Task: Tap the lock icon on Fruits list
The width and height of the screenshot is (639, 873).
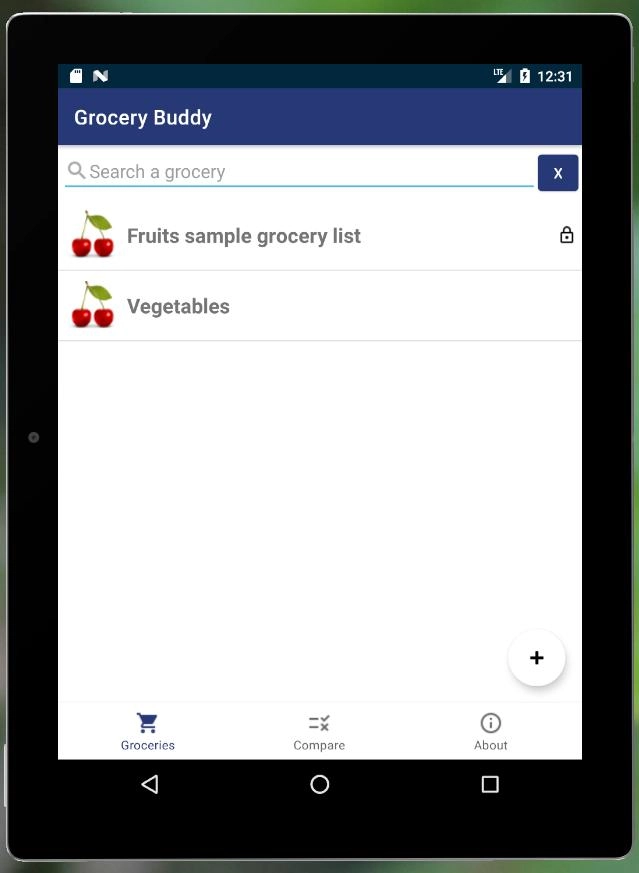Action: (566, 236)
